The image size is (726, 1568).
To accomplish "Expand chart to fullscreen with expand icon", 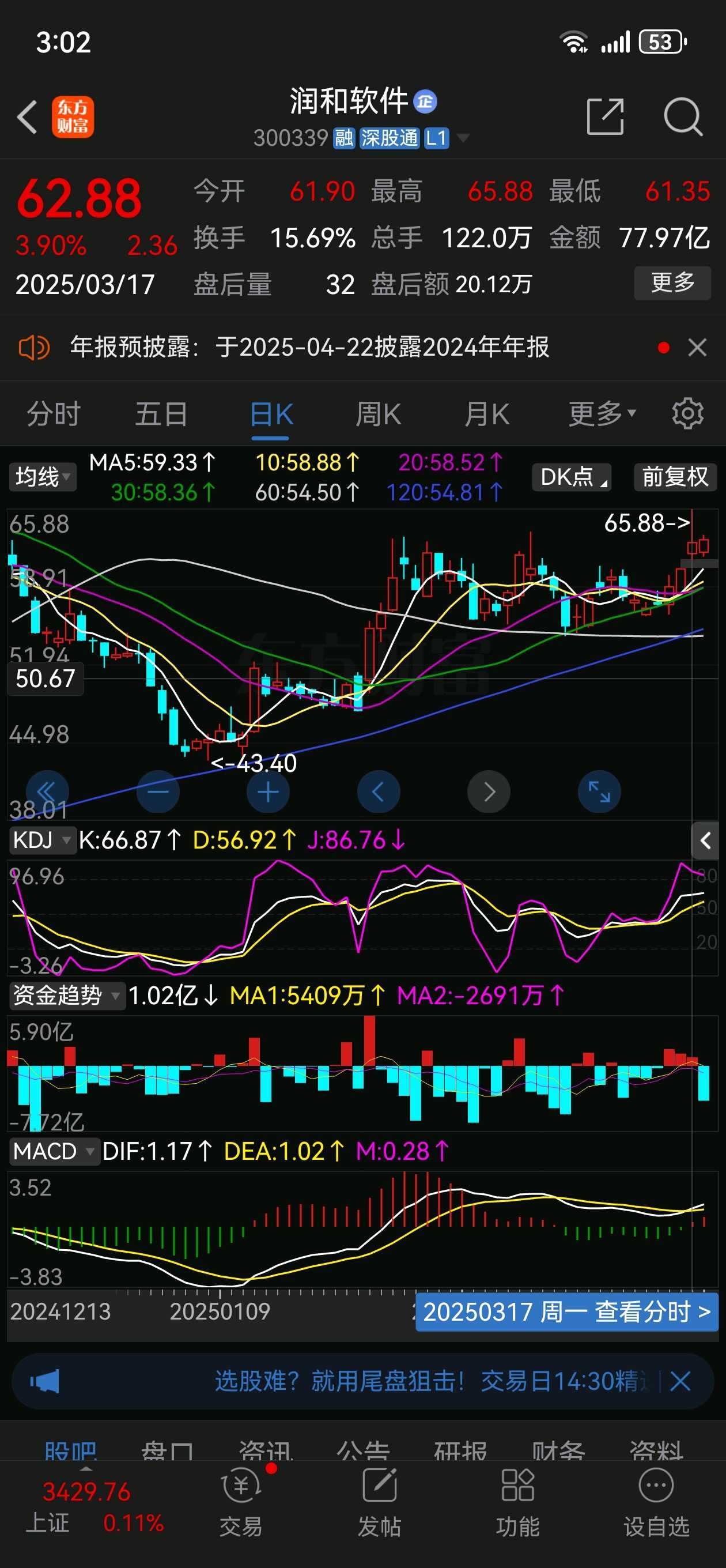I will point(599,791).
